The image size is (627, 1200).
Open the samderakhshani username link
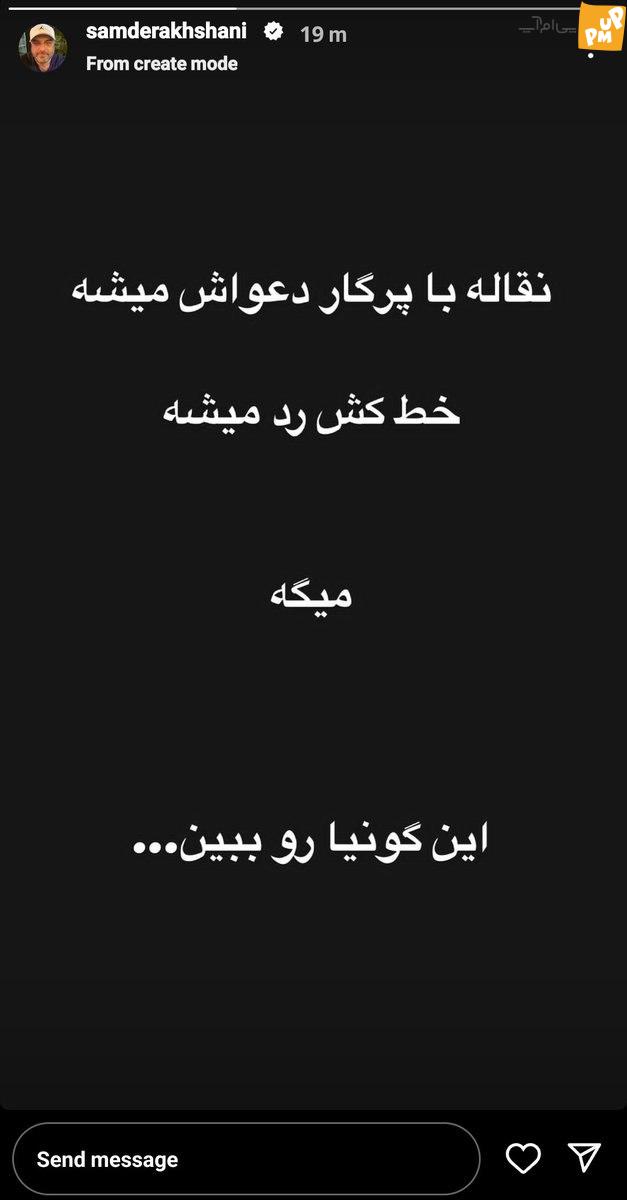[166, 32]
